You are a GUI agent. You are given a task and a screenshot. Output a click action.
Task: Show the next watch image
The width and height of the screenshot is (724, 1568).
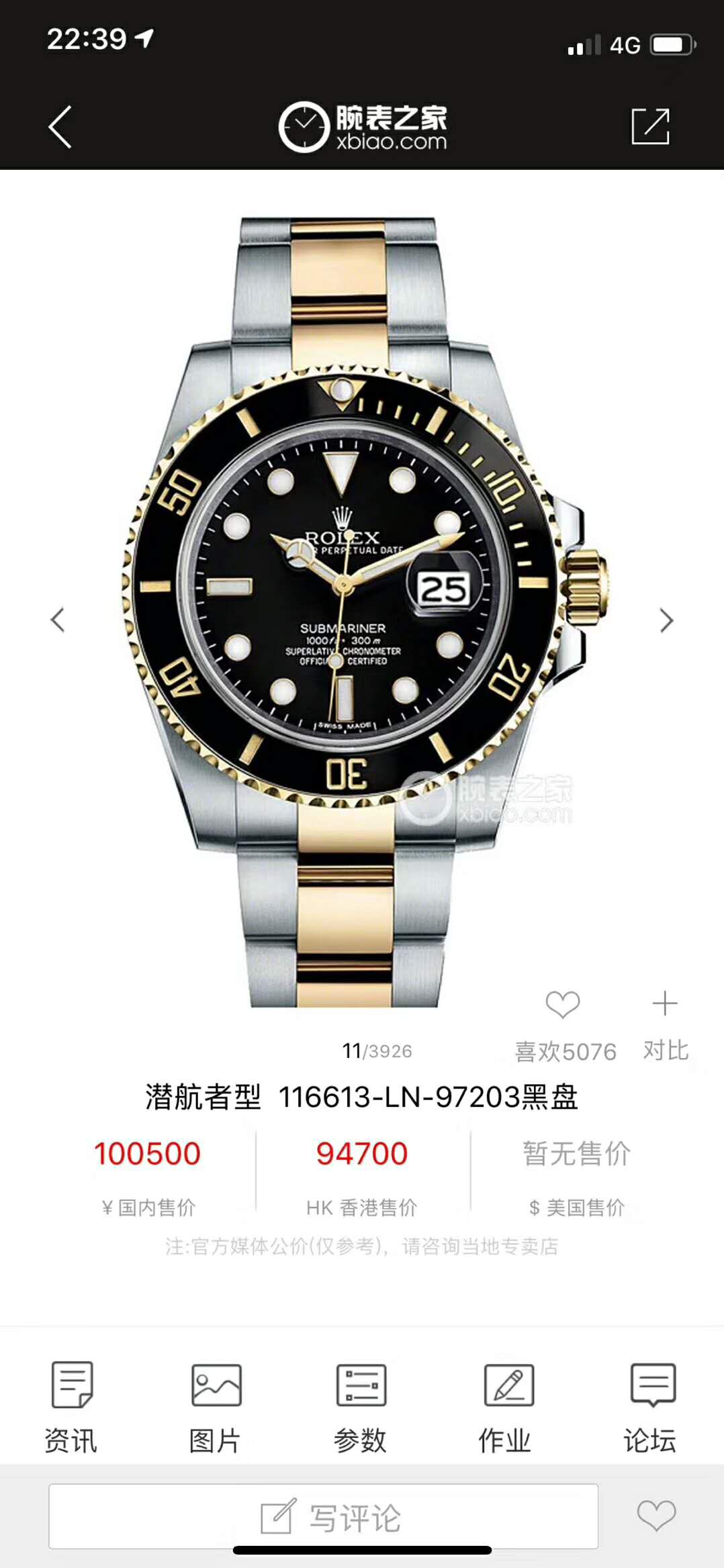coord(666,620)
